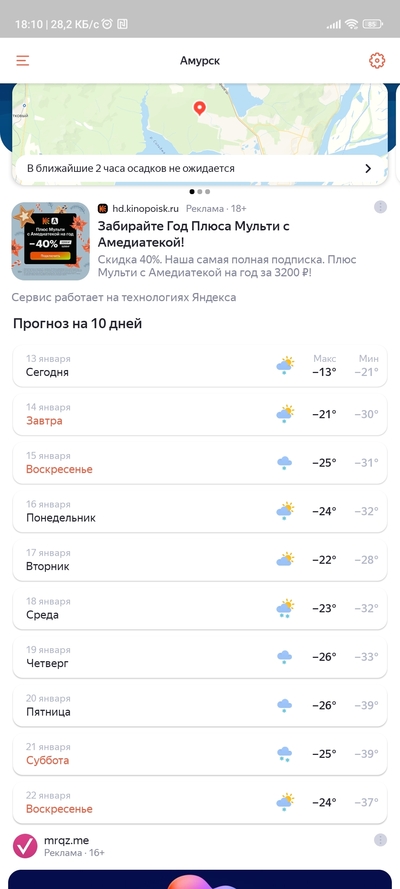
Task: View Friday 20 January forecast
Action: [200, 706]
